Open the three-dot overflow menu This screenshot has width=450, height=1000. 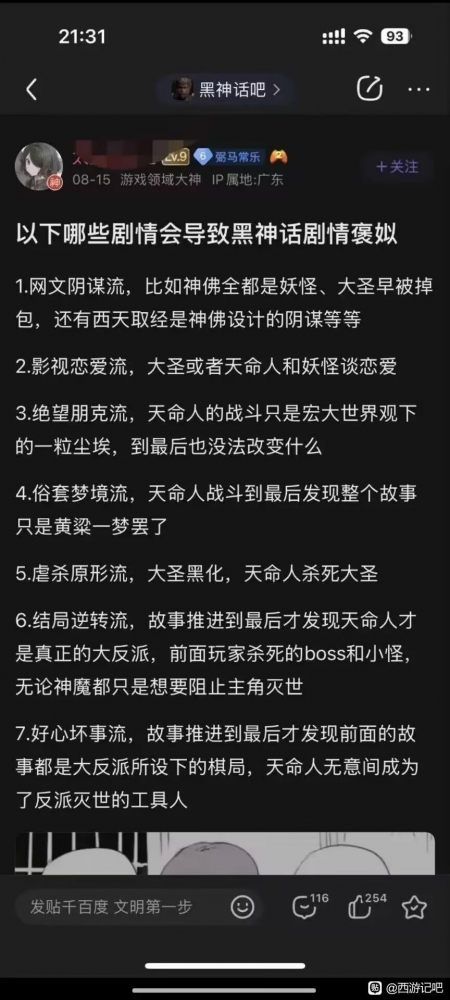[x=419, y=90]
